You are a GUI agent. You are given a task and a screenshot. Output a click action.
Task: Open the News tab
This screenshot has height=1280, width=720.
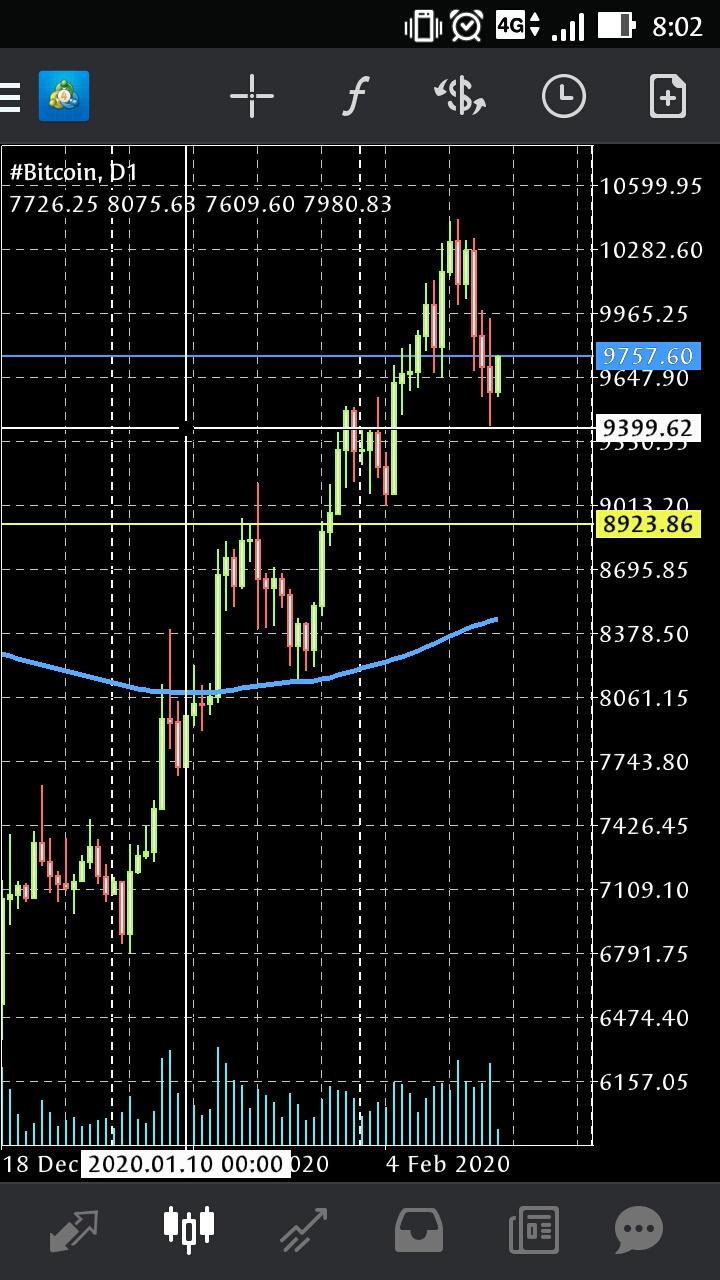point(533,1230)
